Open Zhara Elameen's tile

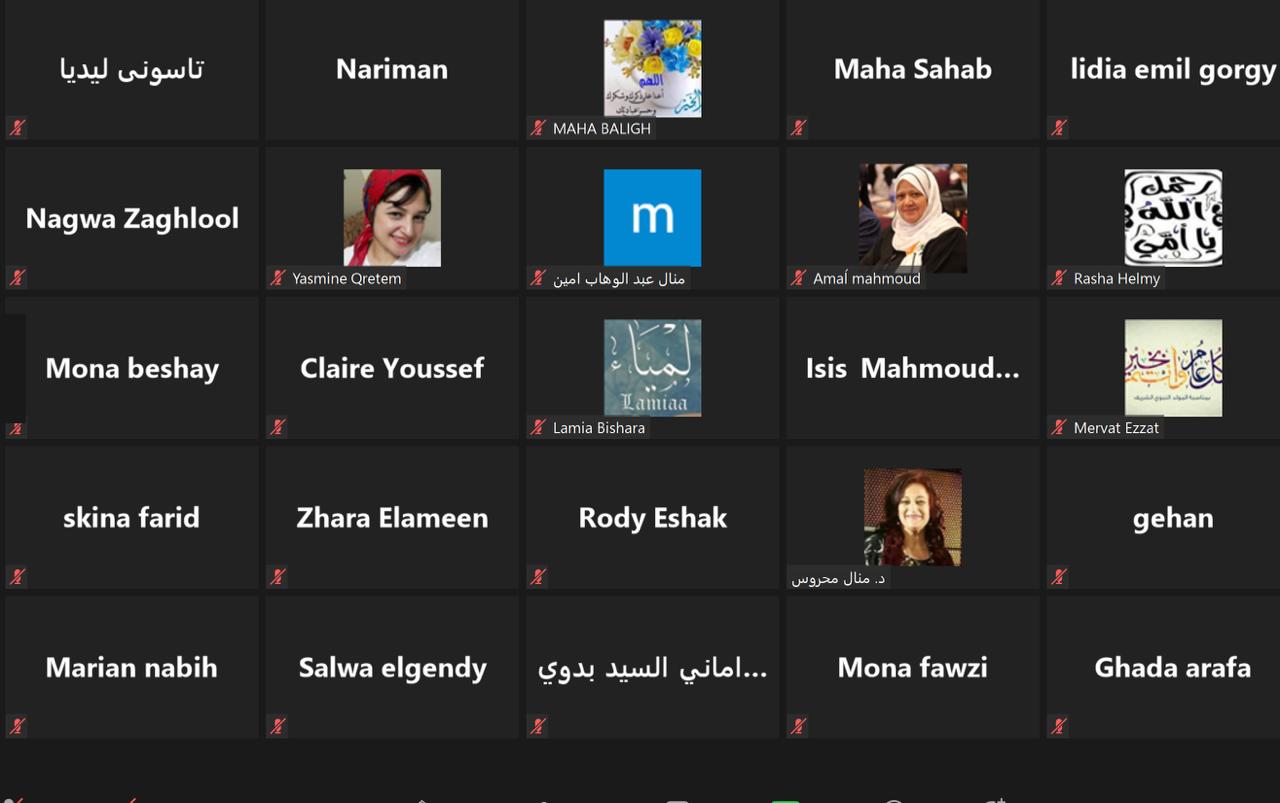coord(392,517)
